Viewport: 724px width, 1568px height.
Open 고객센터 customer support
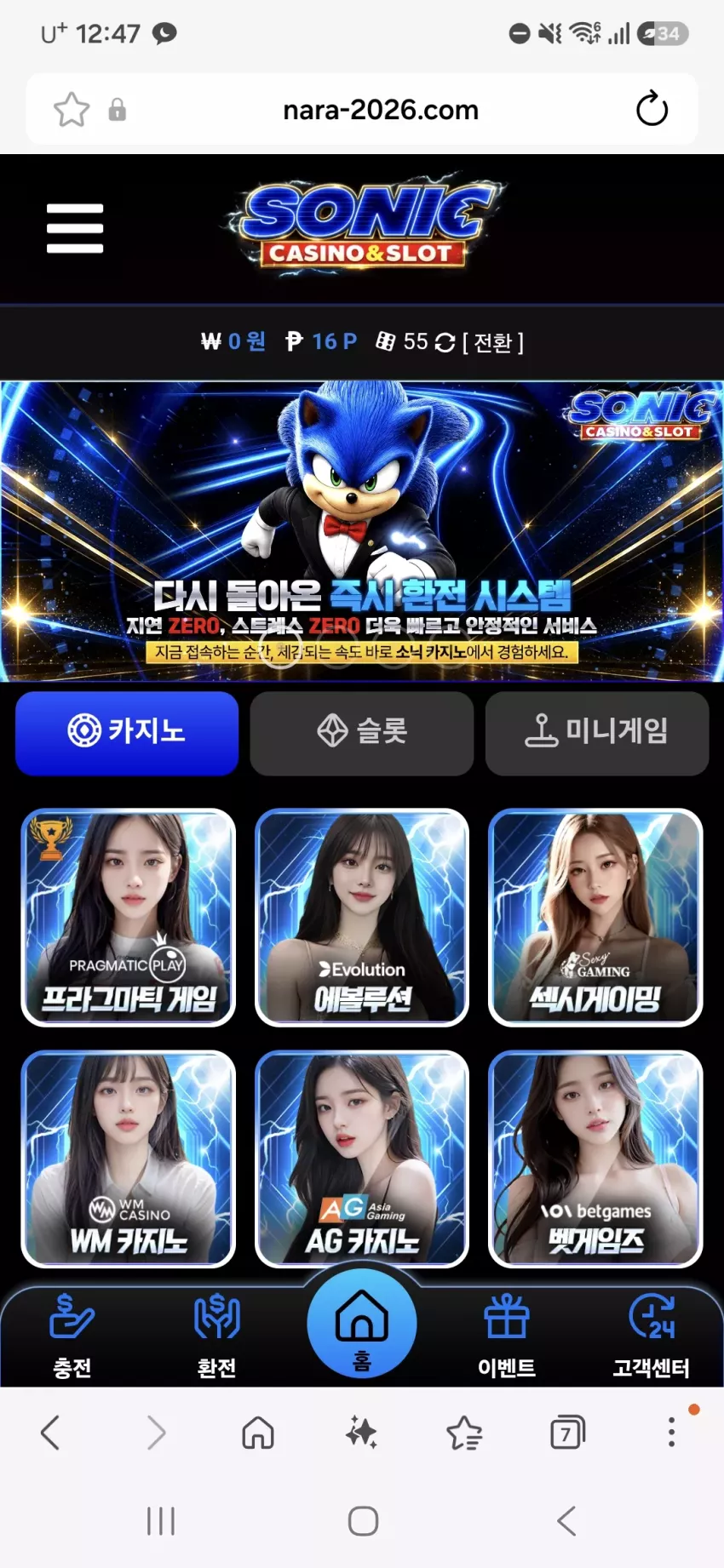(652, 1336)
